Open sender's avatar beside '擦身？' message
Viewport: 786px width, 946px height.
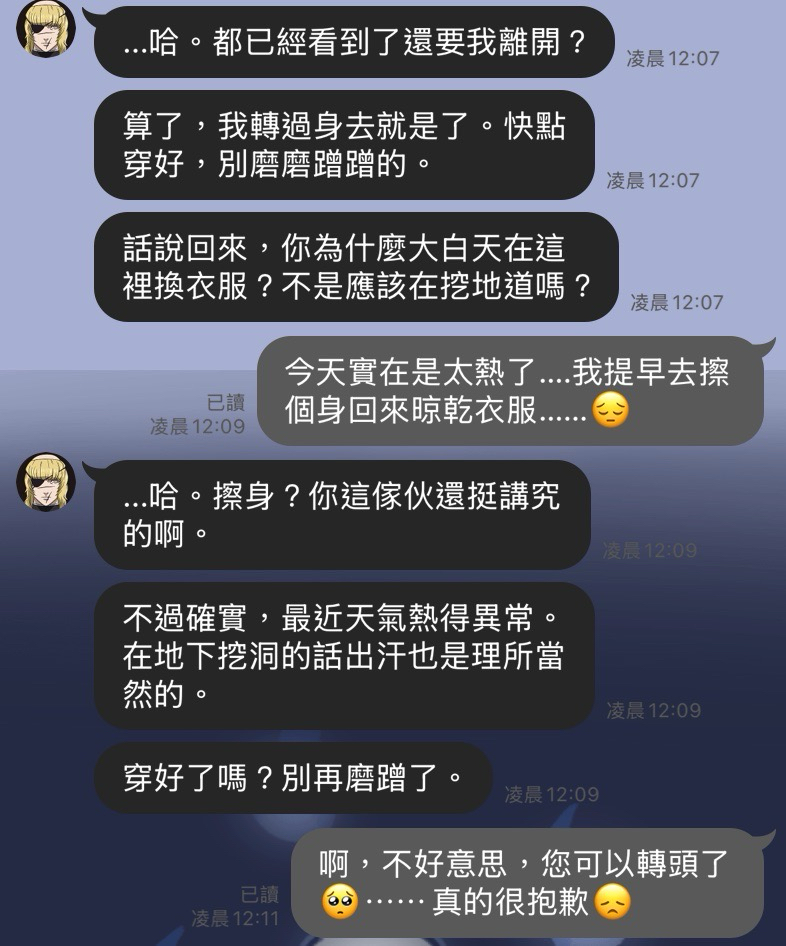pos(46,483)
